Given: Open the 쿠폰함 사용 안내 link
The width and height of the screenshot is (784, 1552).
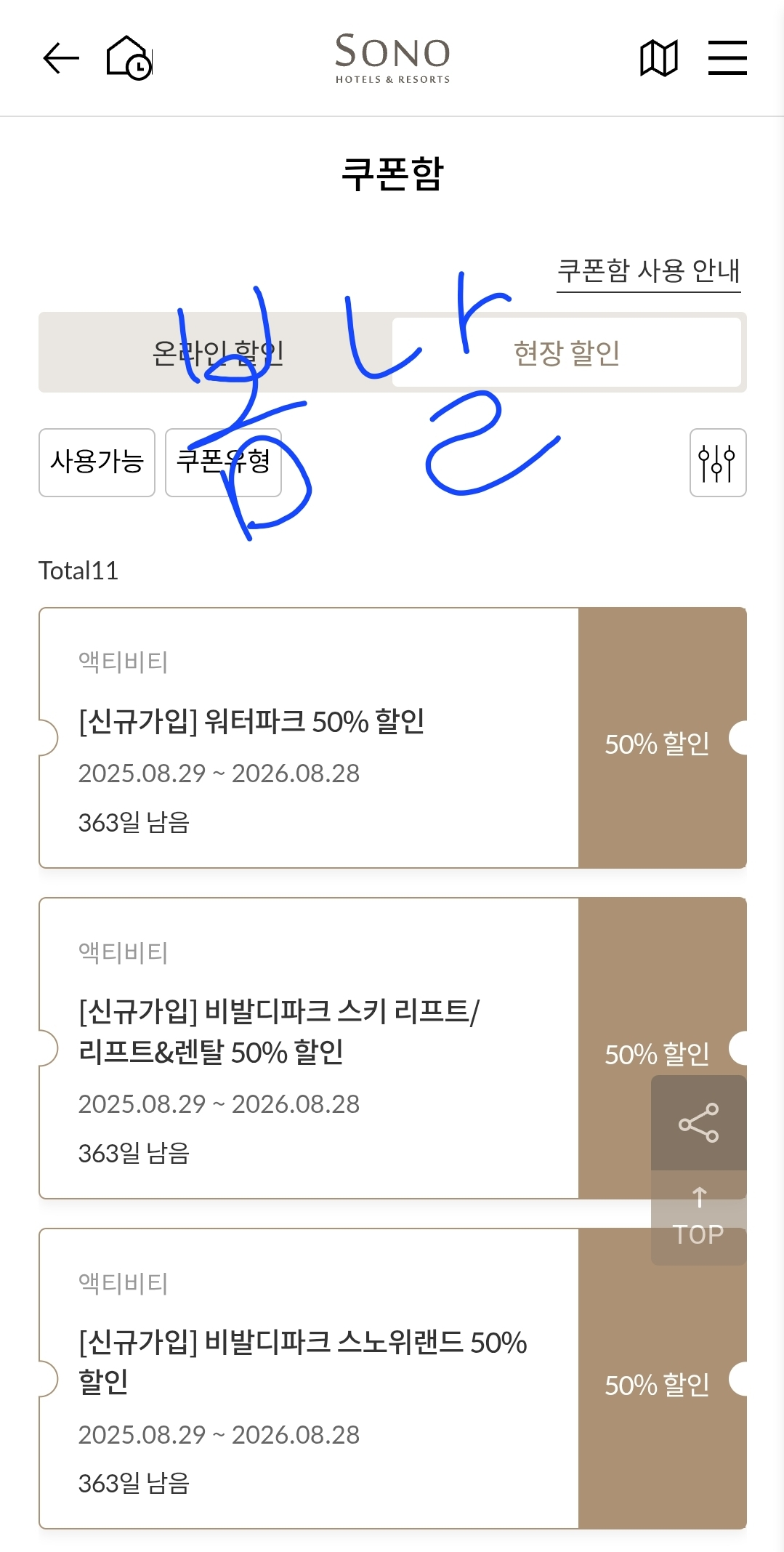Looking at the screenshot, I should pyautogui.click(x=648, y=271).
